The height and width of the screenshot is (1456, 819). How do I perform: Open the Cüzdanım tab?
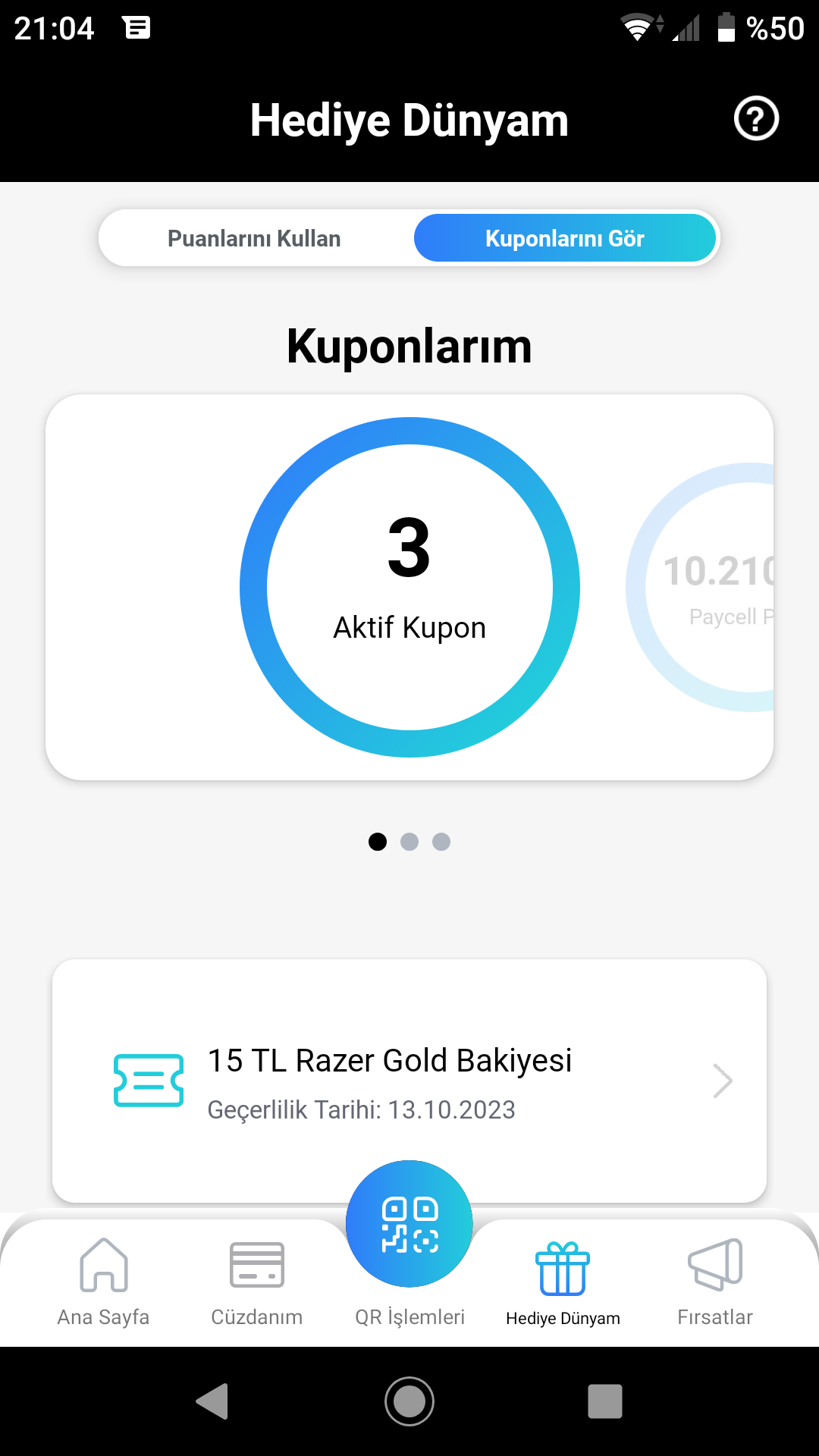[x=257, y=1282]
